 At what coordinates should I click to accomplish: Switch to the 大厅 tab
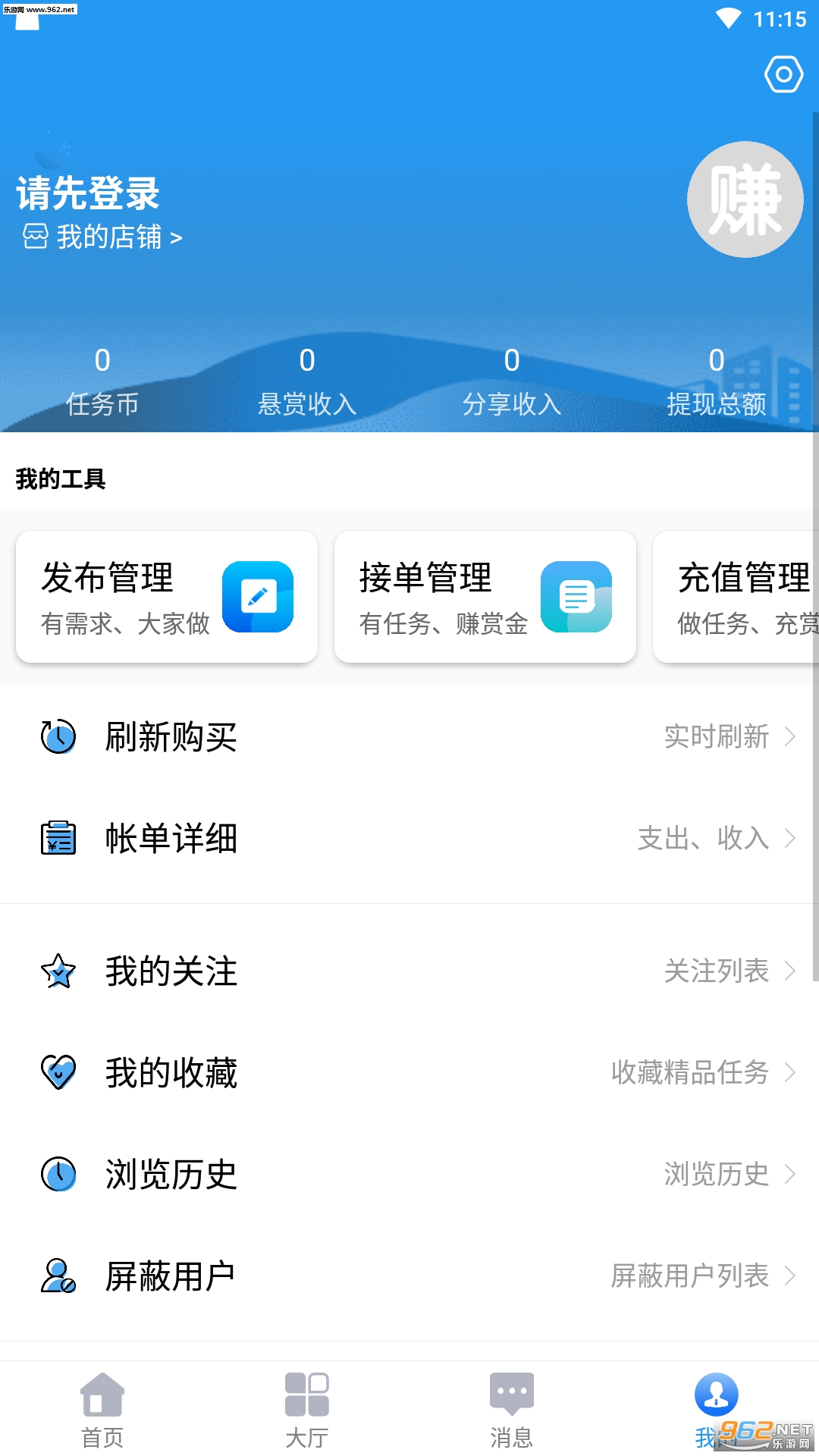point(307,1409)
